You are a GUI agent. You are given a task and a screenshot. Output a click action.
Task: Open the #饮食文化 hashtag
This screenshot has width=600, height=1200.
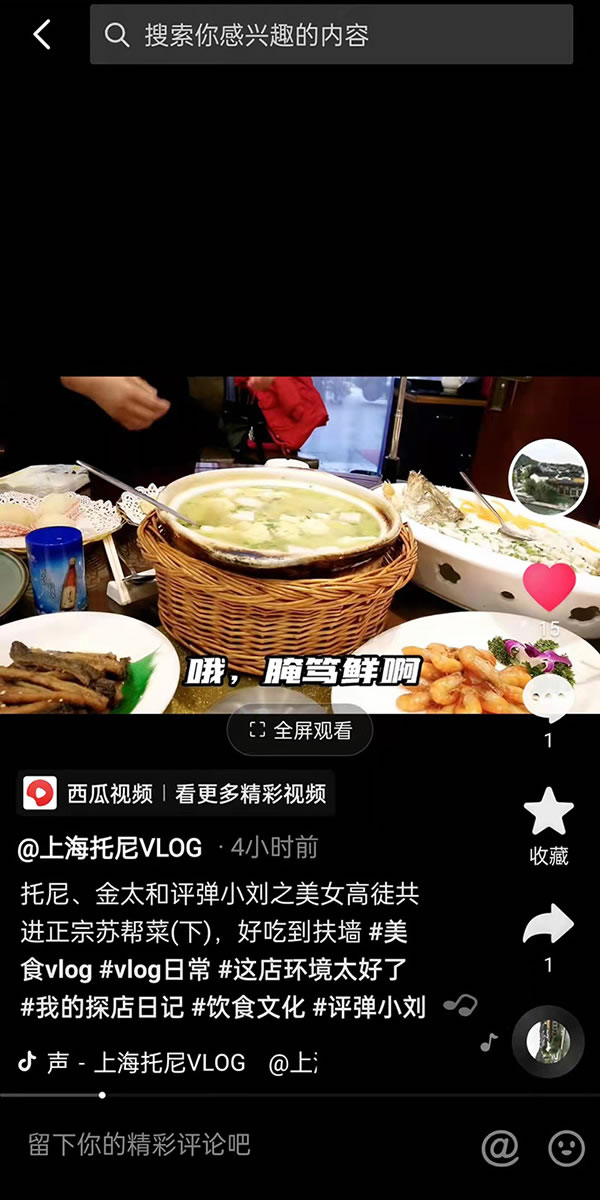point(248,1007)
